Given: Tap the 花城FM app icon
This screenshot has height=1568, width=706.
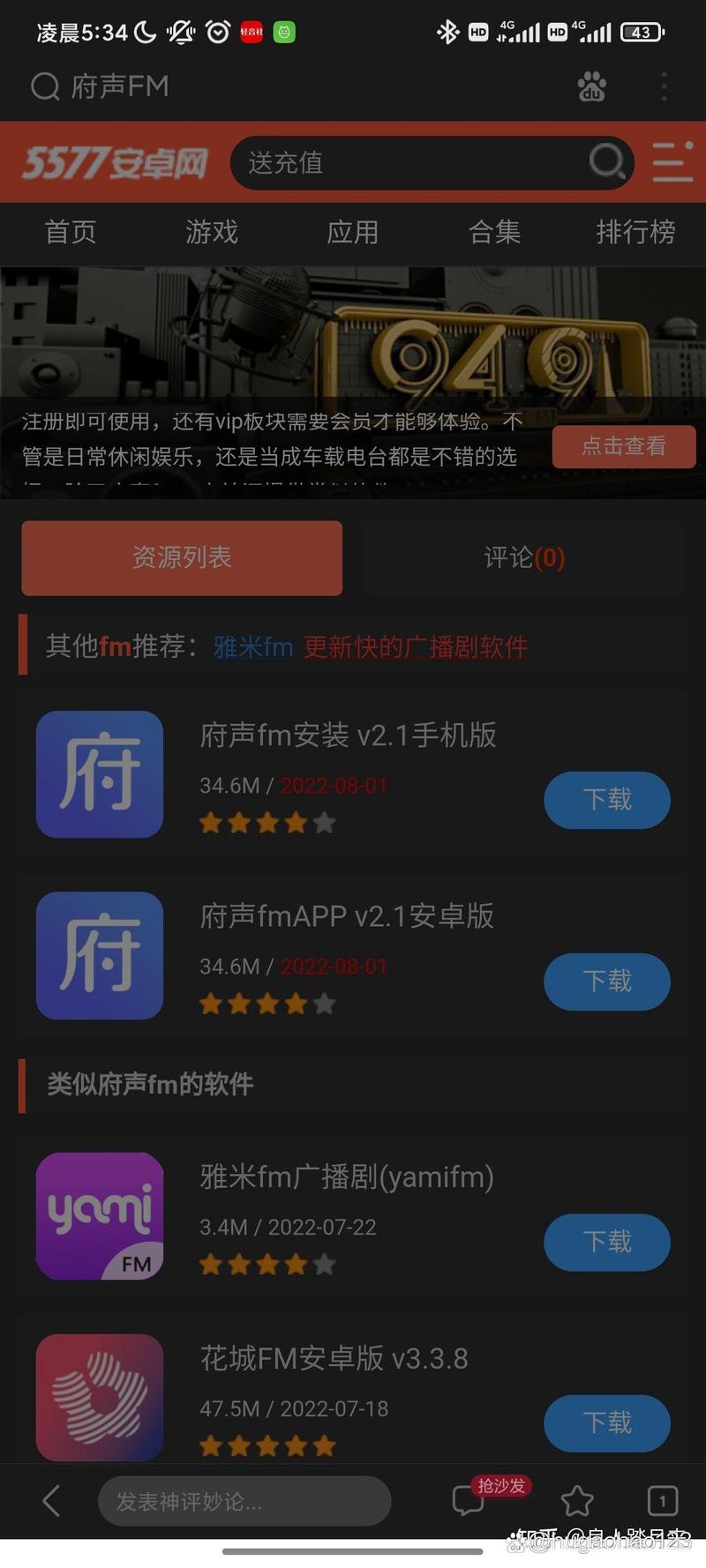Looking at the screenshot, I should click(x=99, y=1398).
